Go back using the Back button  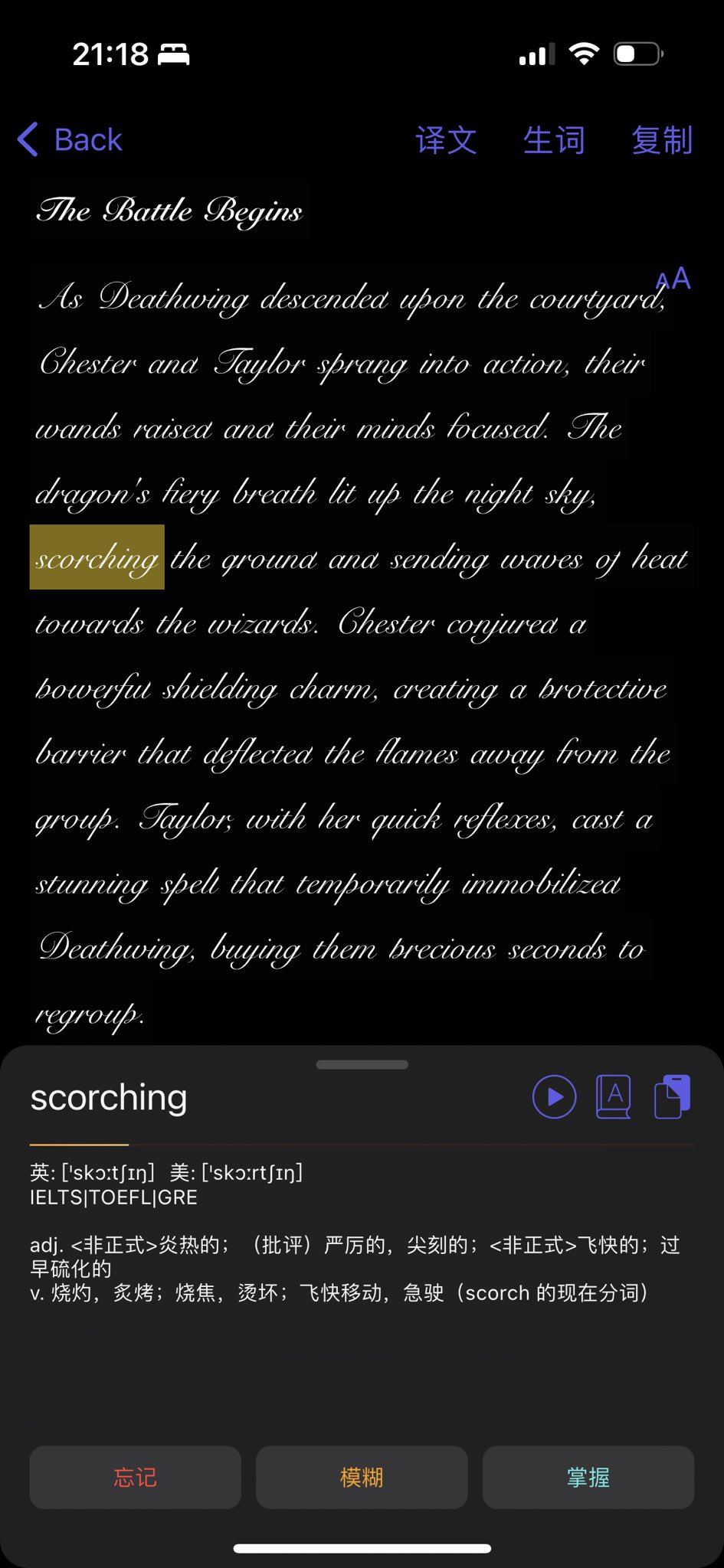(70, 140)
